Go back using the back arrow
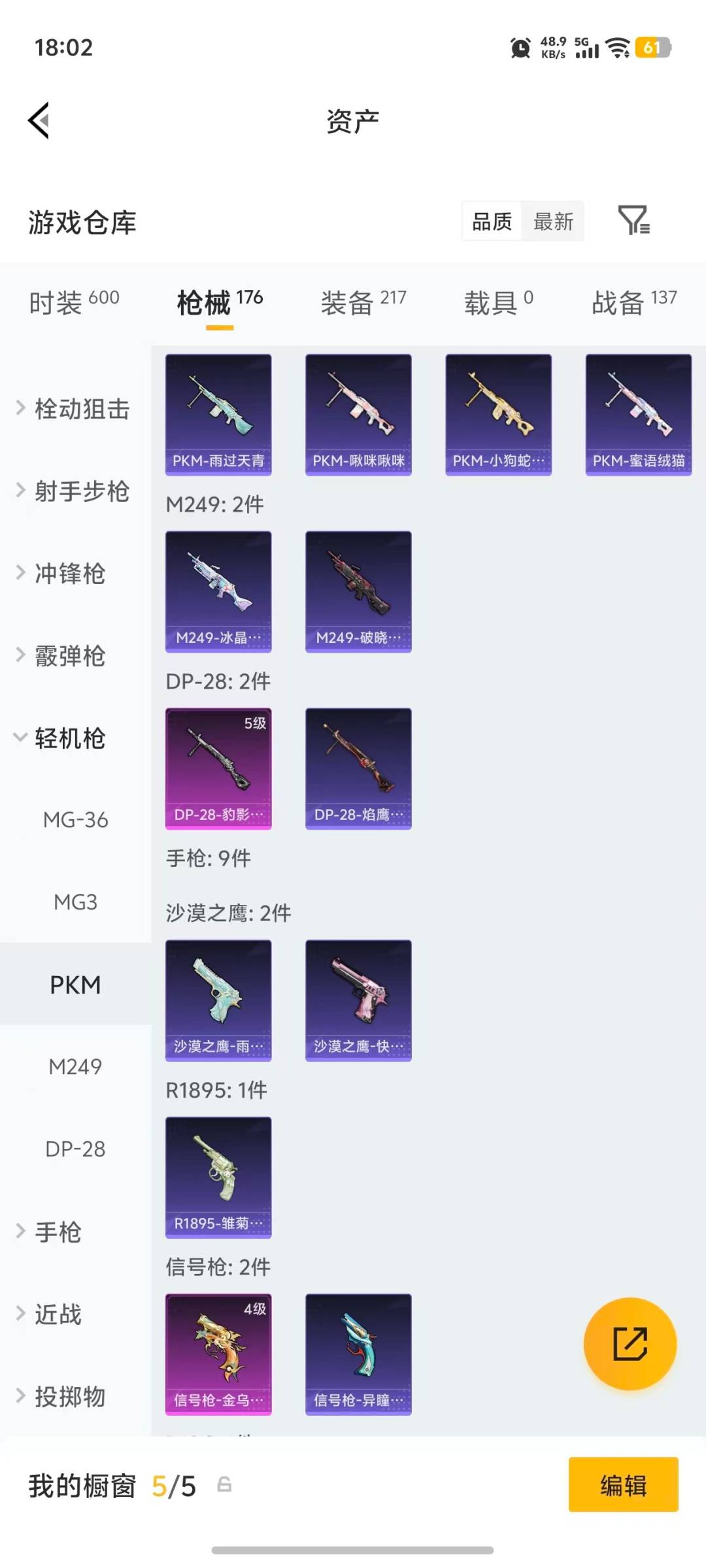 (37, 120)
